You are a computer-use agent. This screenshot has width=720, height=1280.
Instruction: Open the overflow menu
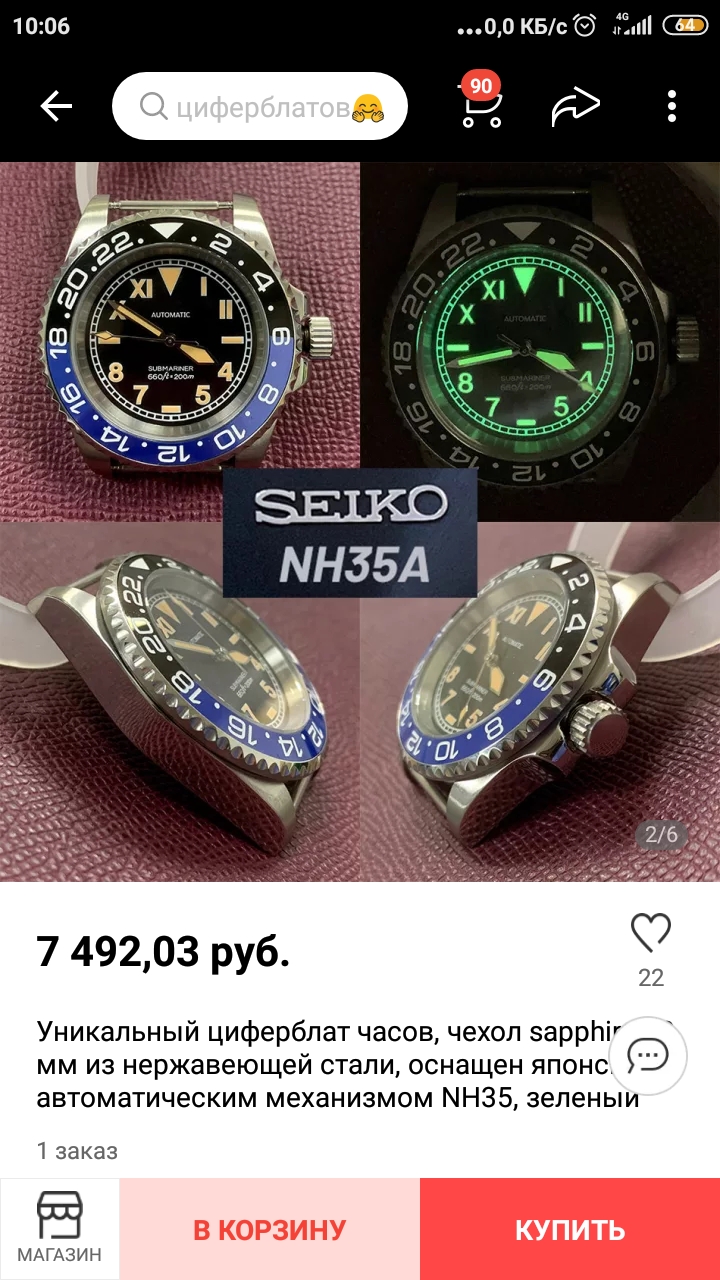click(x=672, y=106)
